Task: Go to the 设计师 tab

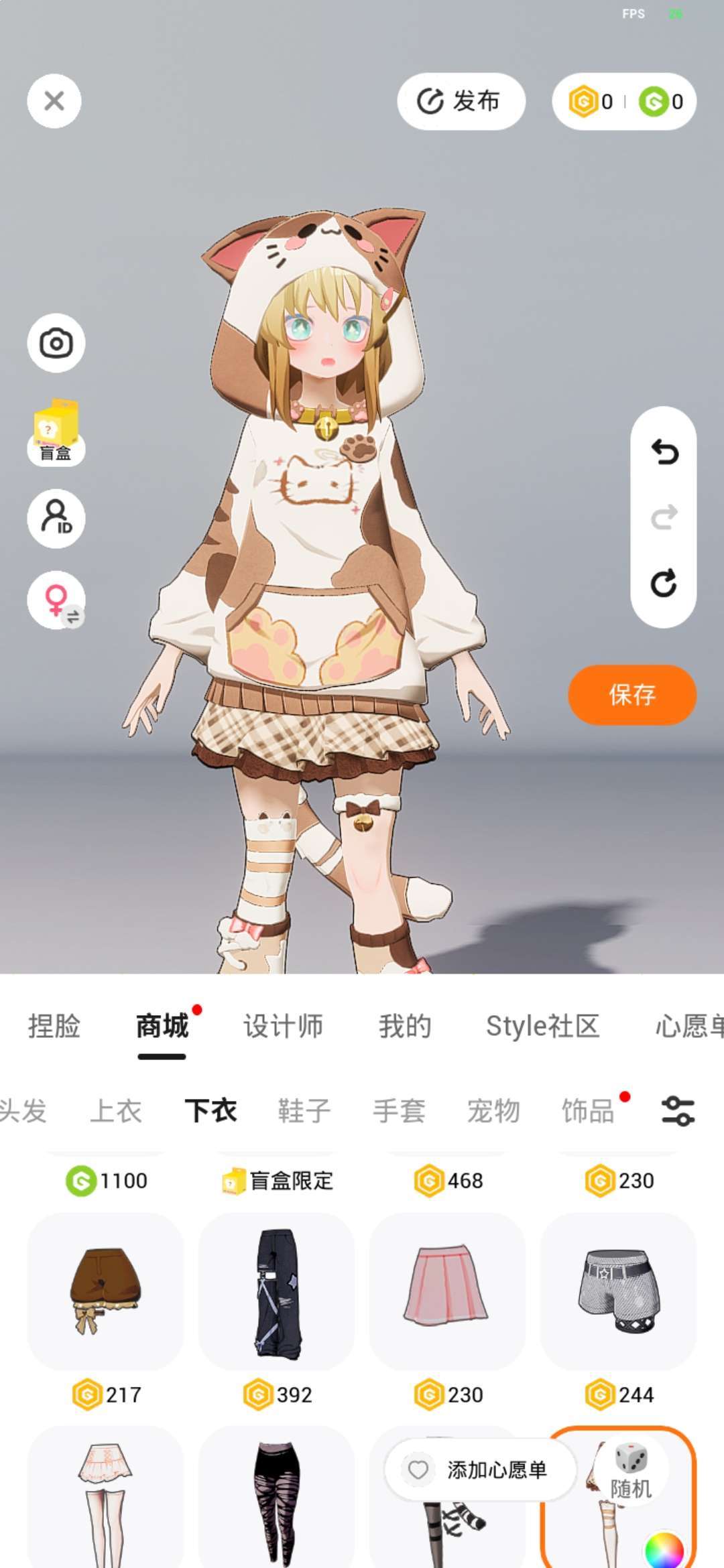Action: click(283, 1026)
